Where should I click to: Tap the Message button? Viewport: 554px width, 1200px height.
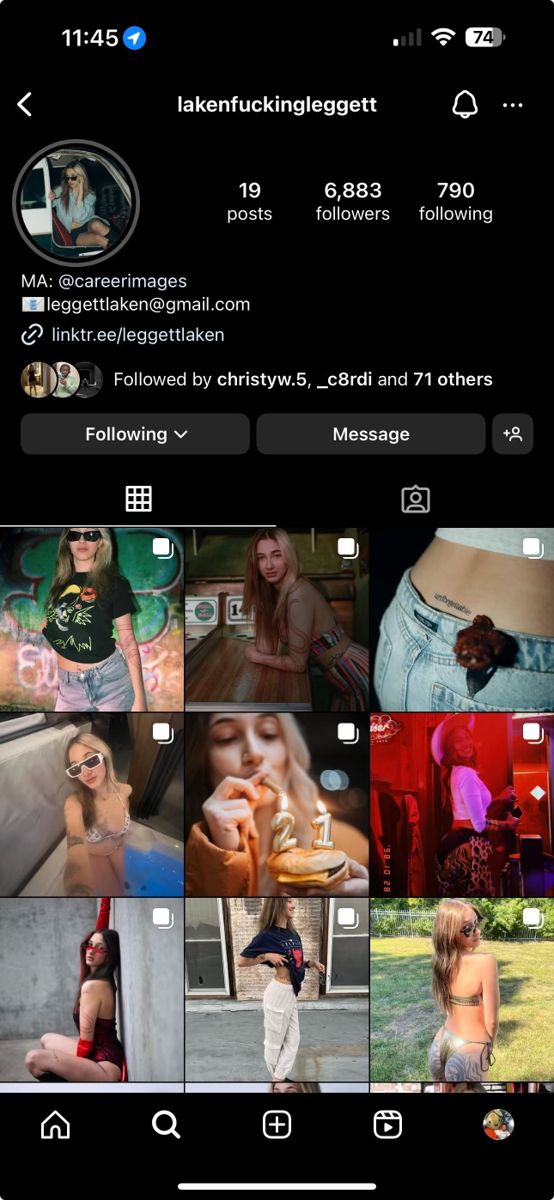click(371, 434)
